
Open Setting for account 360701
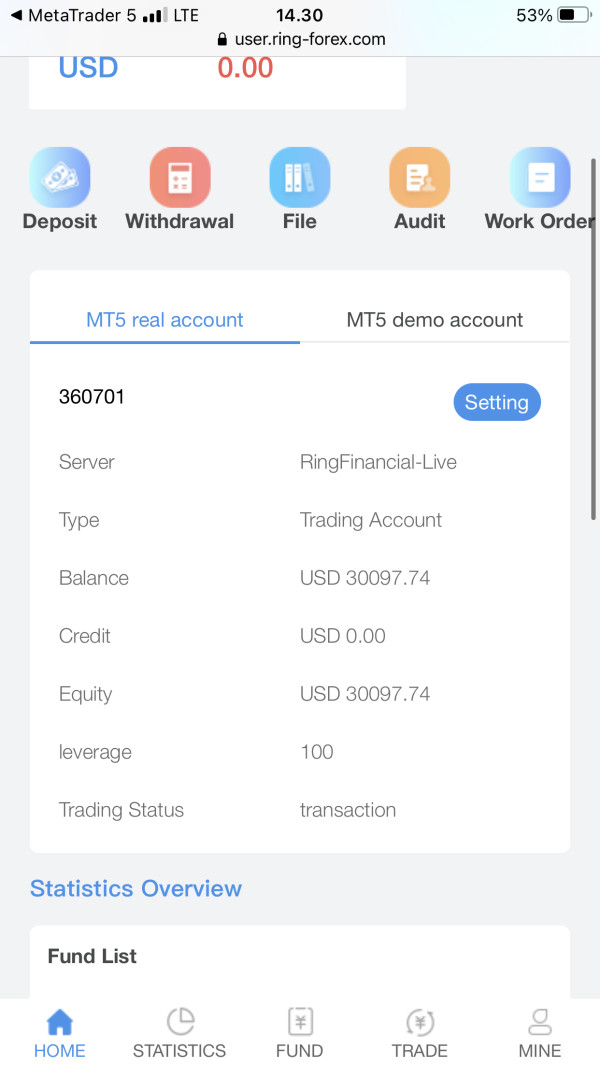[x=497, y=402]
